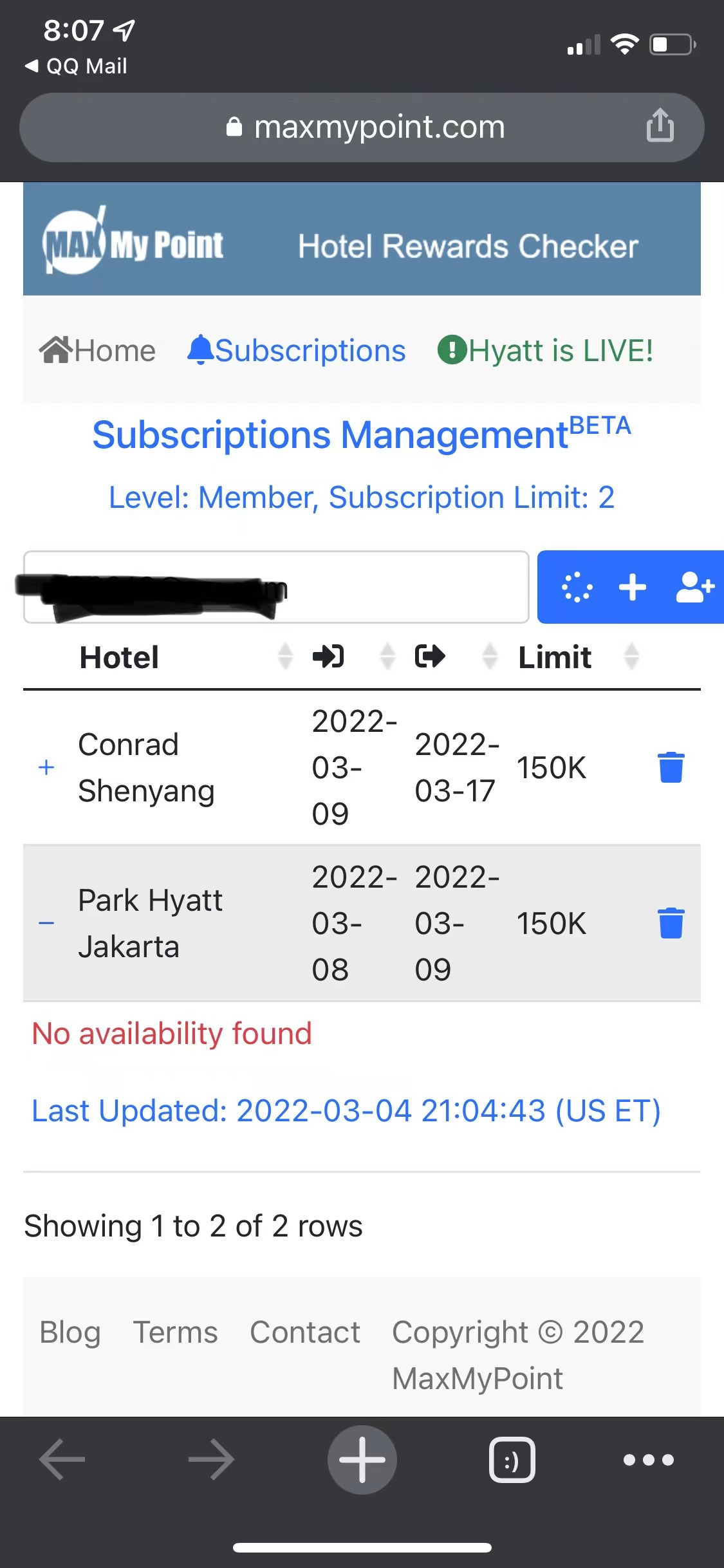Open the Terms link
Image resolution: width=724 pixels, height=1568 pixels.
175,1332
